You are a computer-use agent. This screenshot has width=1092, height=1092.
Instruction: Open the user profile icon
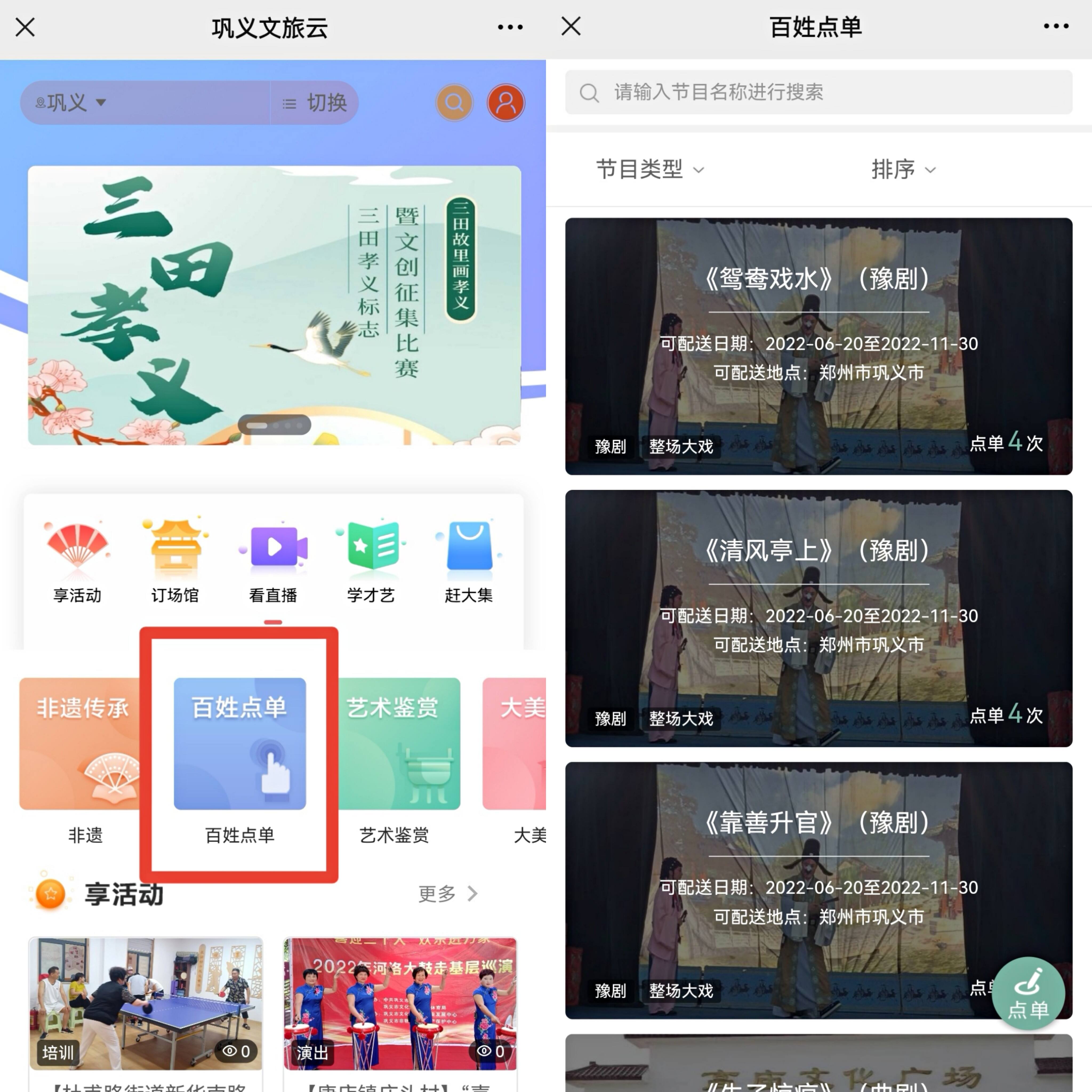pyautogui.click(x=506, y=103)
